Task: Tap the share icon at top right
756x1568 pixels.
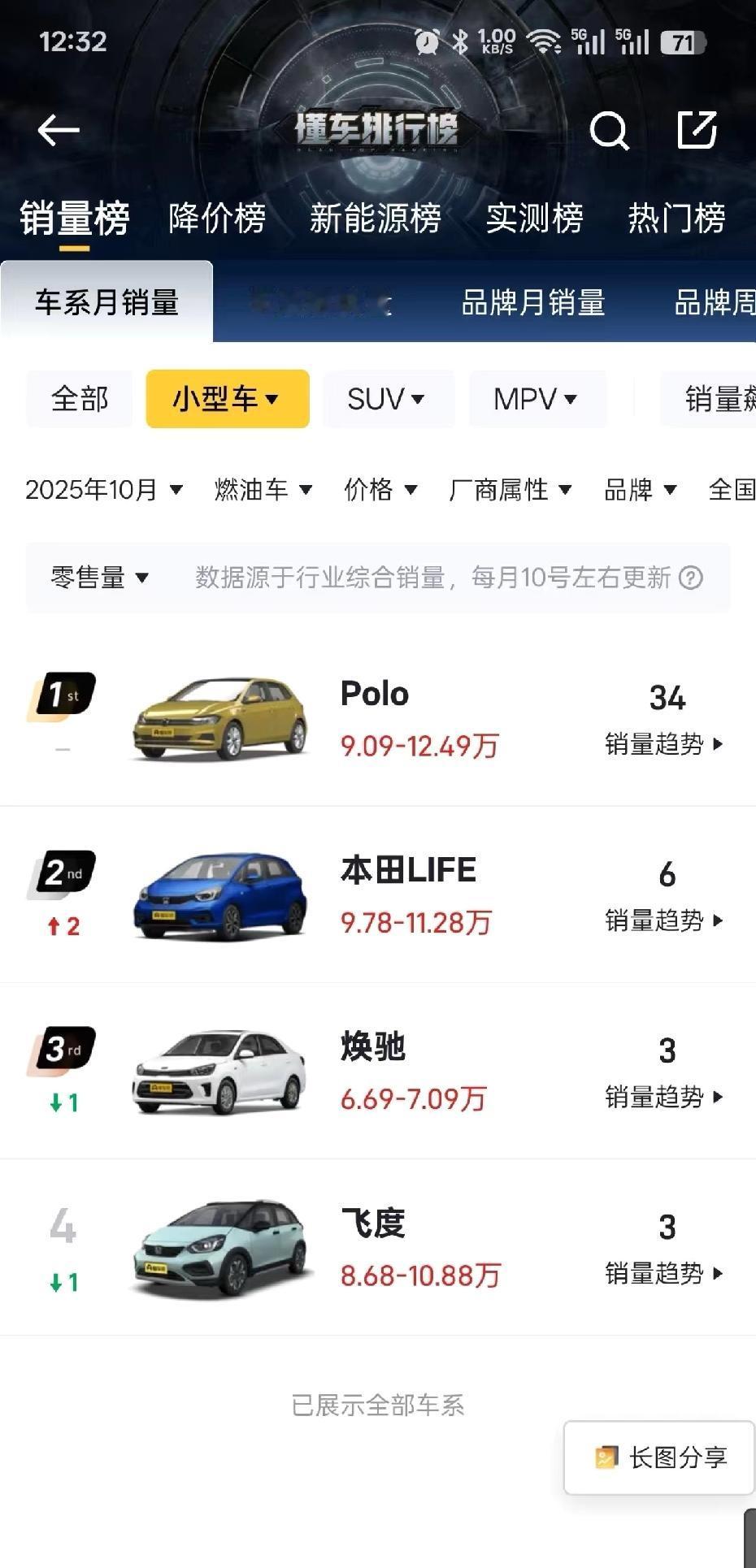Action: click(697, 130)
